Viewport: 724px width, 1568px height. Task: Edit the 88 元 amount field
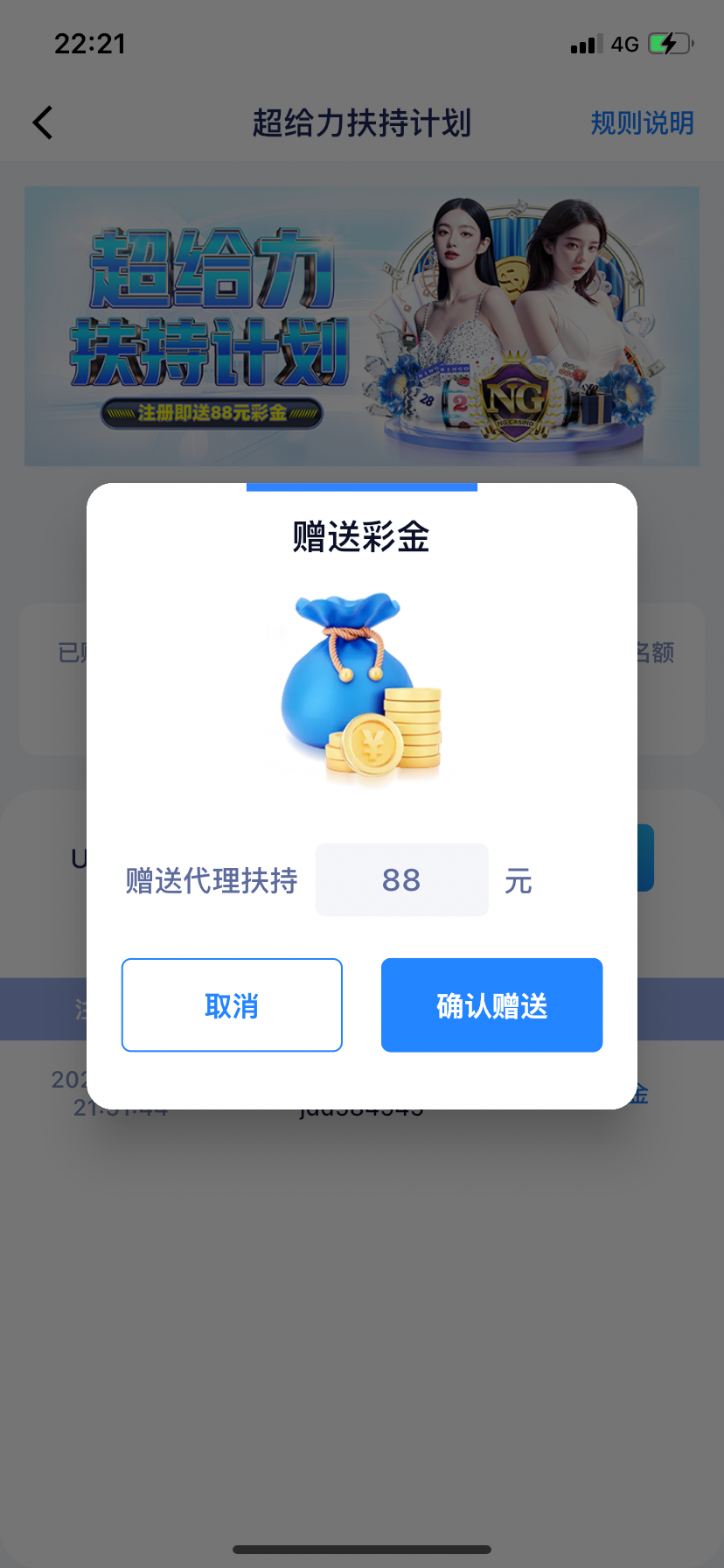pyautogui.click(x=401, y=879)
